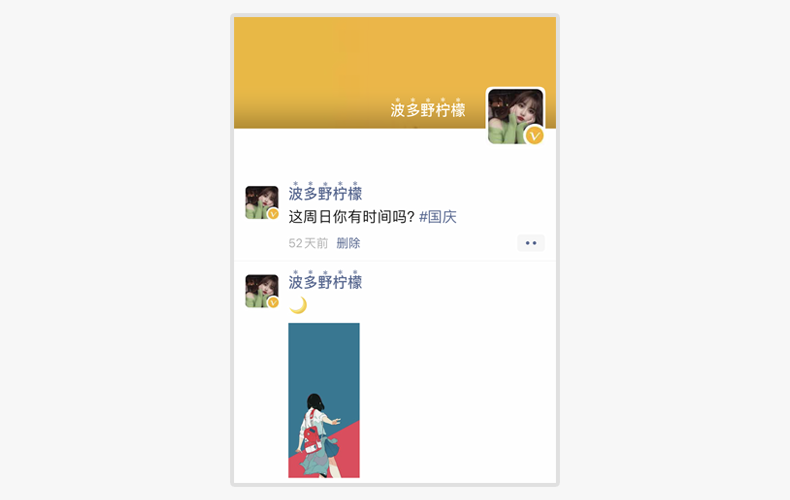Open the two-dot like and comment menu
Image resolution: width=790 pixels, height=500 pixels.
pos(531,243)
